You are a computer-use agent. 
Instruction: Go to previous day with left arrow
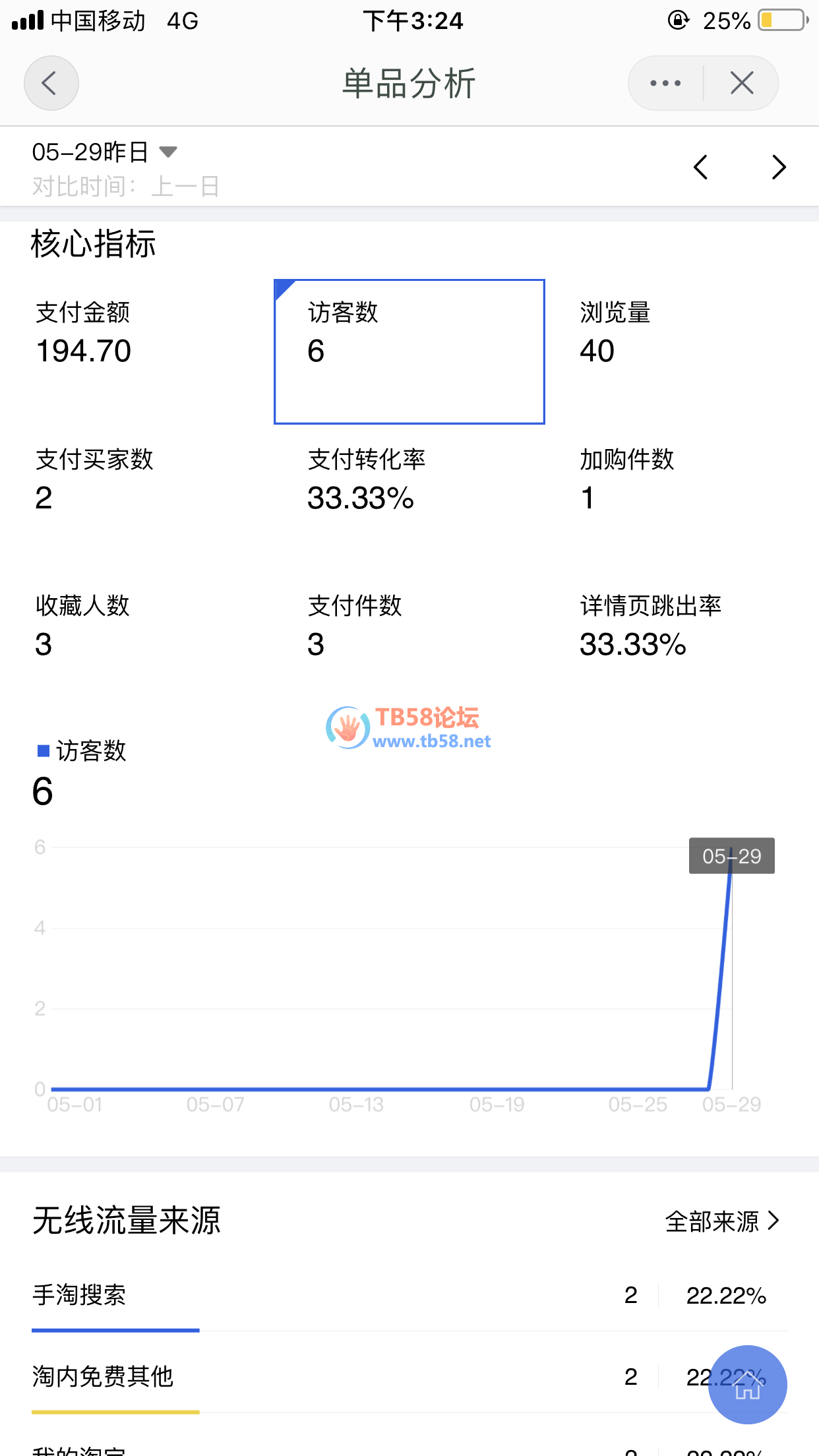701,167
